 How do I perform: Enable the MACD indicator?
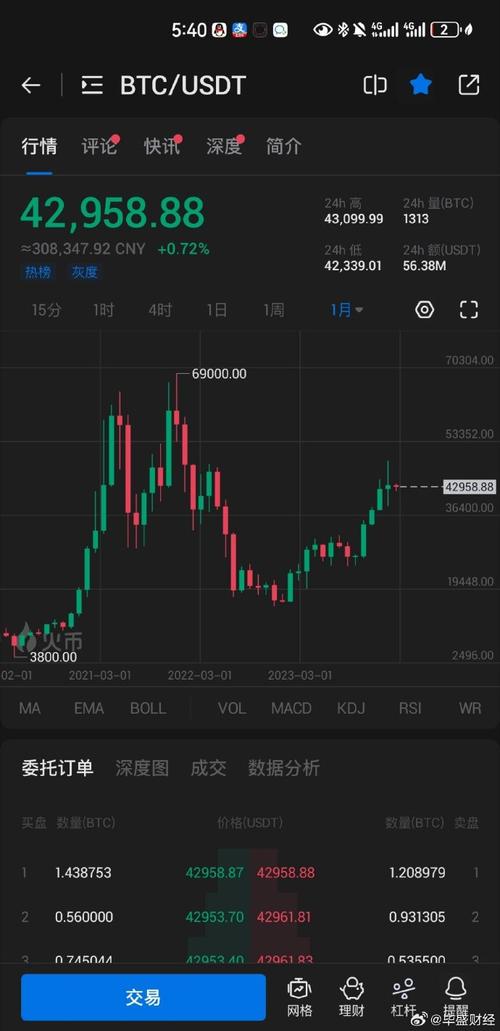(291, 708)
